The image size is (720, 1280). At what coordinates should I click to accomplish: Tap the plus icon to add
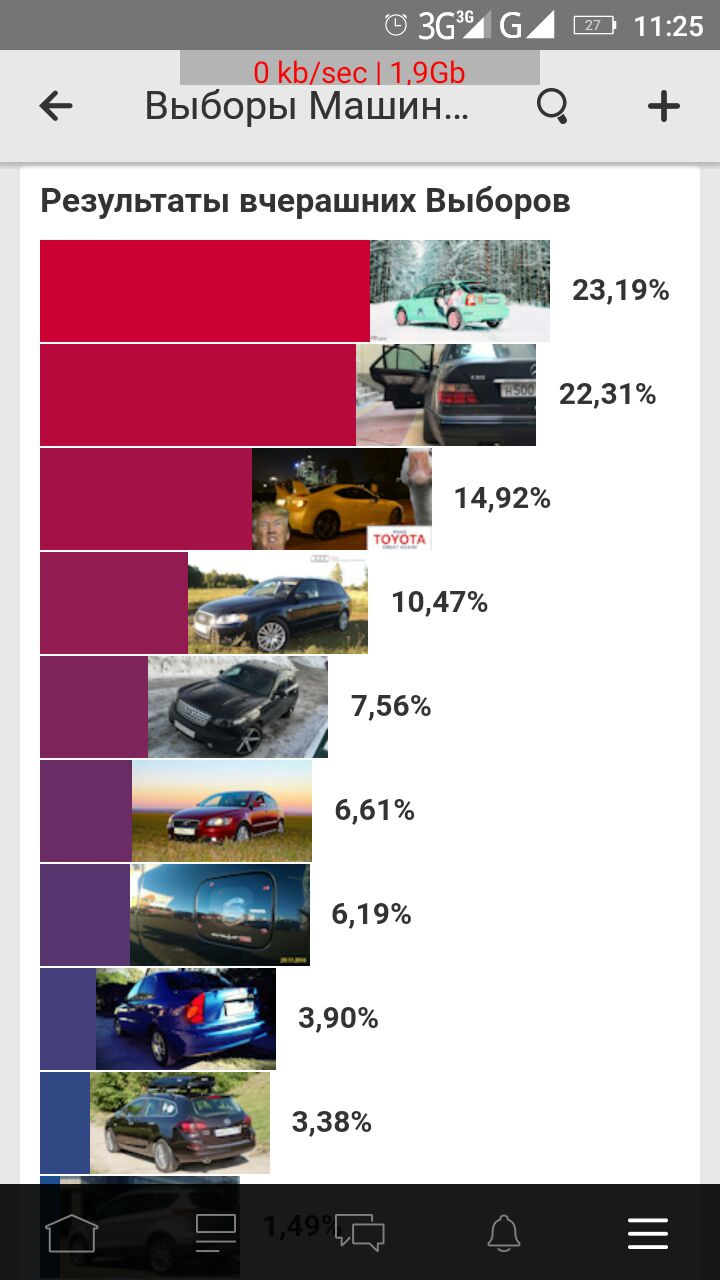pyautogui.click(x=664, y=106)
